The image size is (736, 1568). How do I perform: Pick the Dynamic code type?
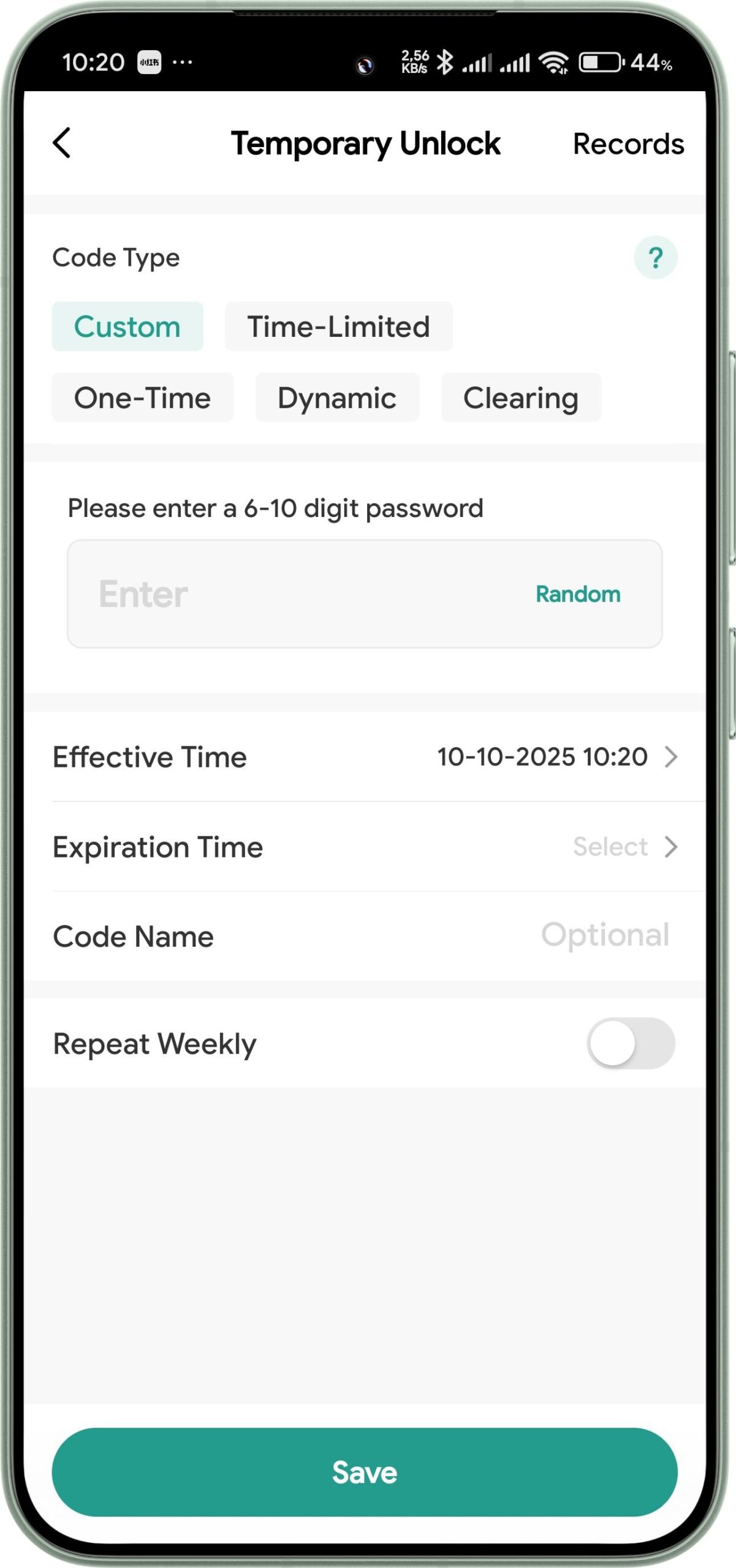(336, 398)
